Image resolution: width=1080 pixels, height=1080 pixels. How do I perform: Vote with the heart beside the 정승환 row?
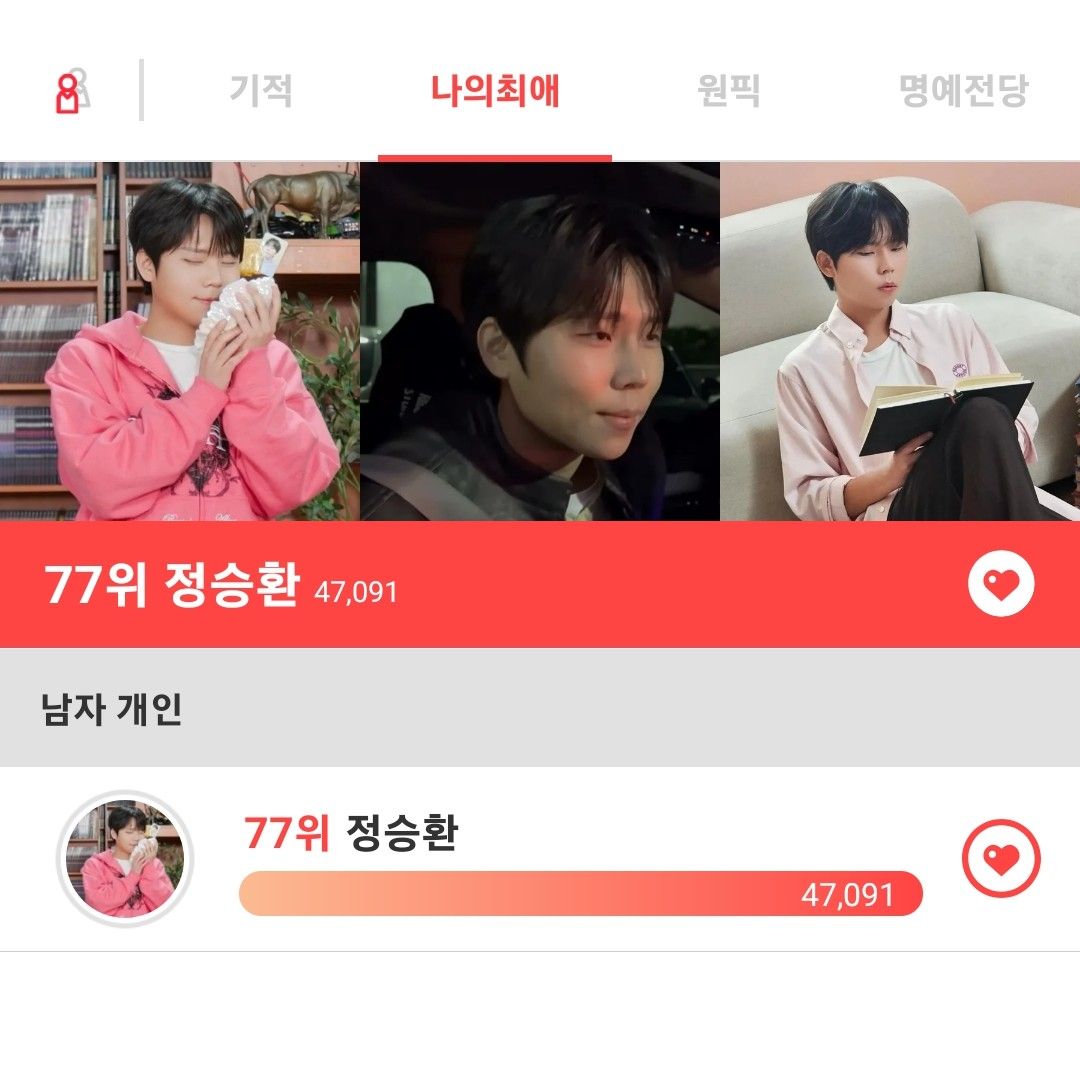pos(1001,858)
